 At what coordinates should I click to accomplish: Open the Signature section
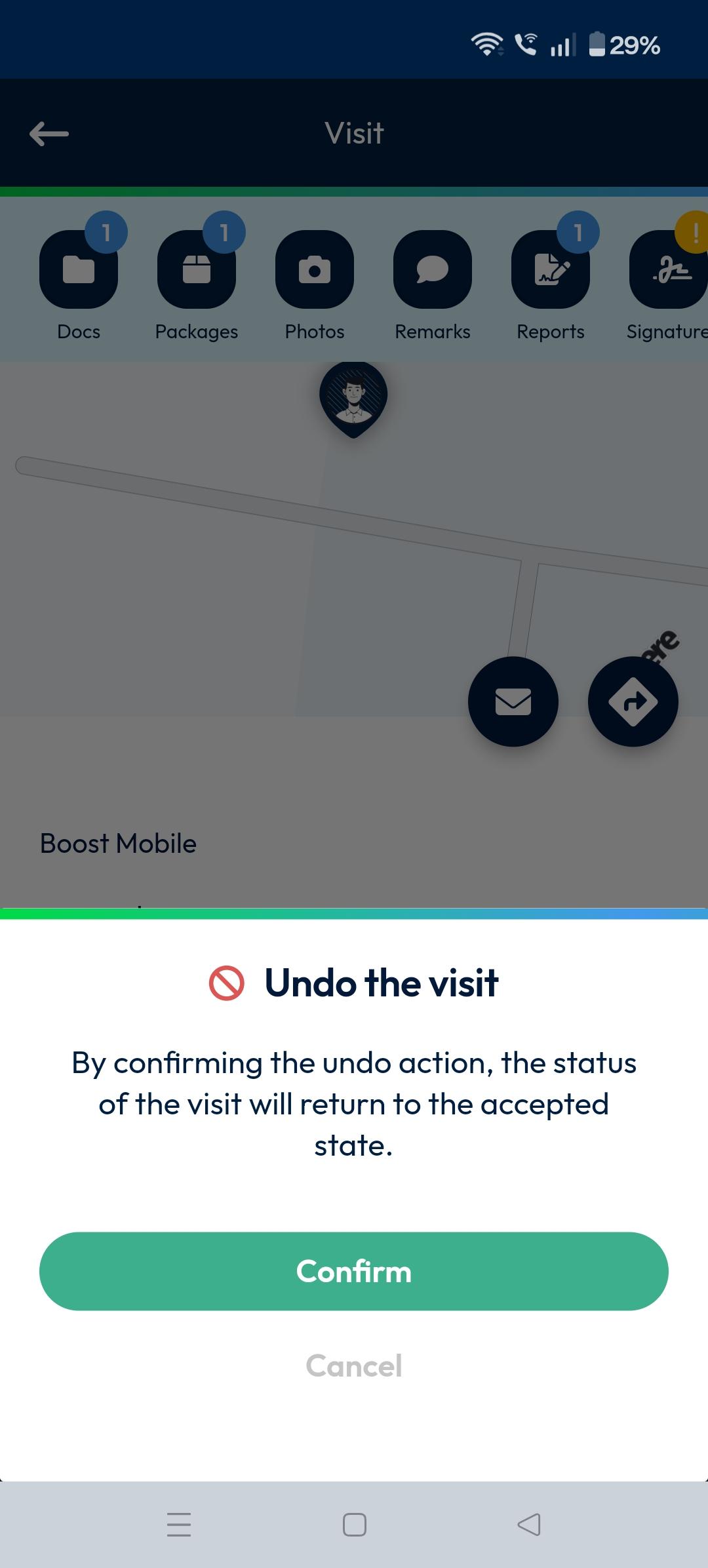pyautogui.click(x=669, y=270)
